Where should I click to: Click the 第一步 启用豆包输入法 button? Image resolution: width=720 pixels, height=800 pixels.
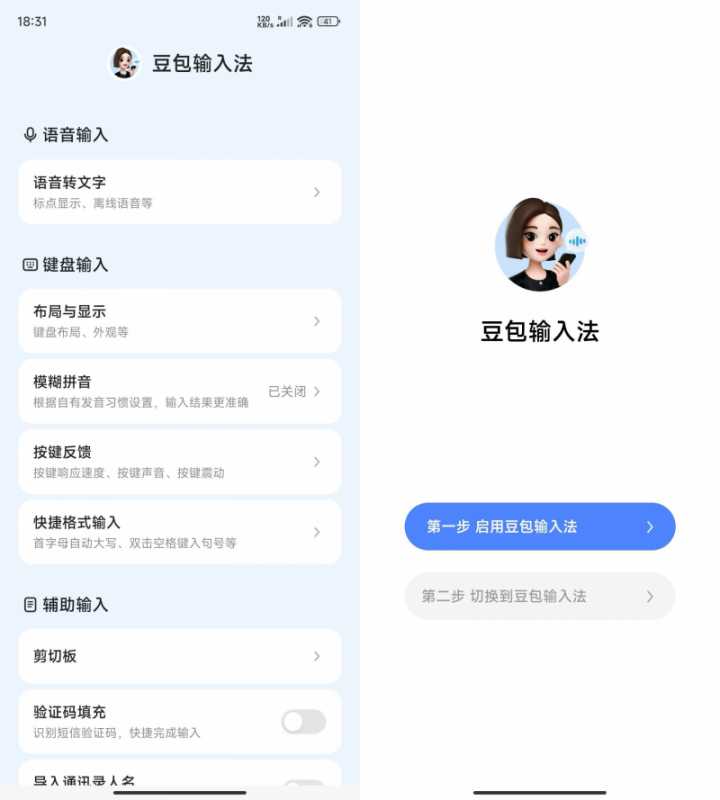tap(540, 526)
